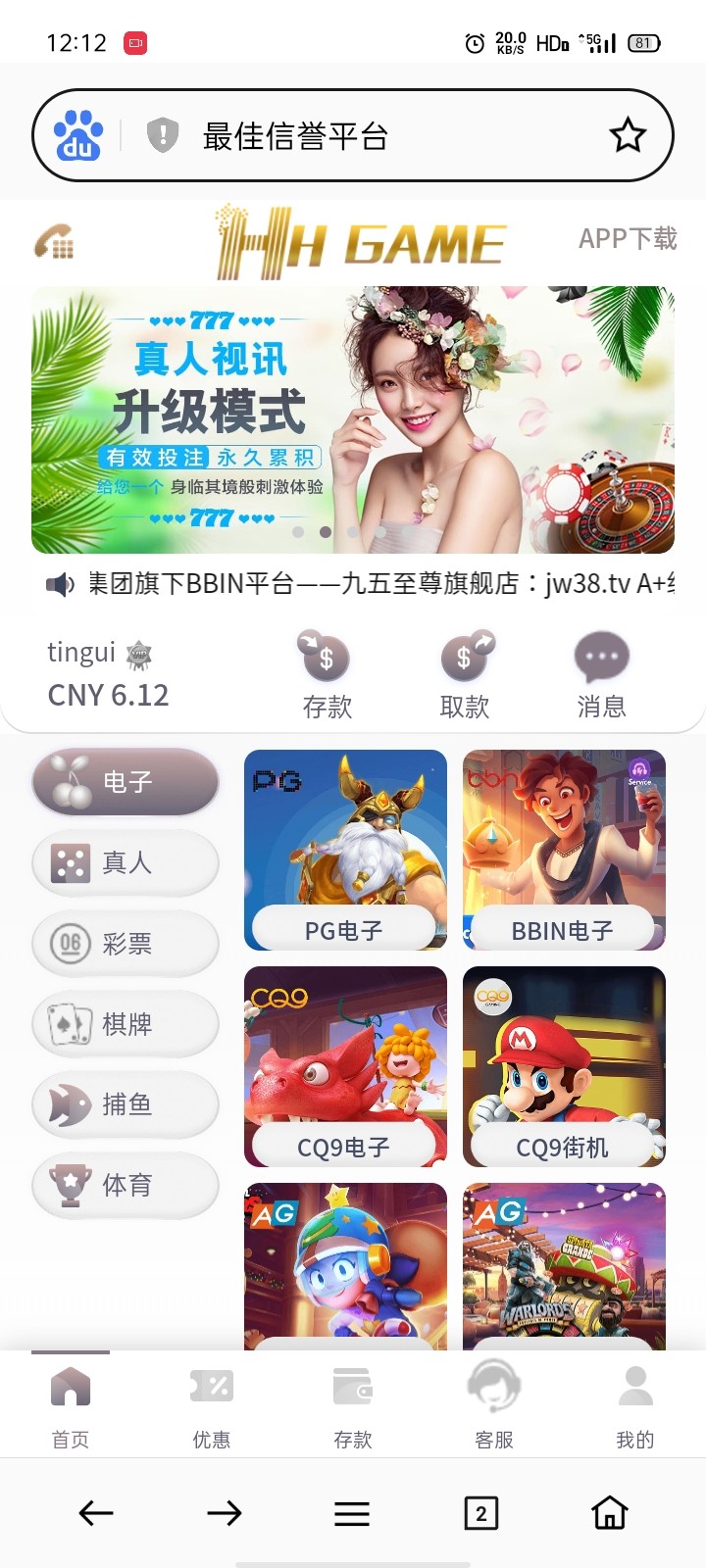The width and height of the screenshot is (706, 1568).
Task: Tap the APP下载 download link
Action: tap(630, 238)
